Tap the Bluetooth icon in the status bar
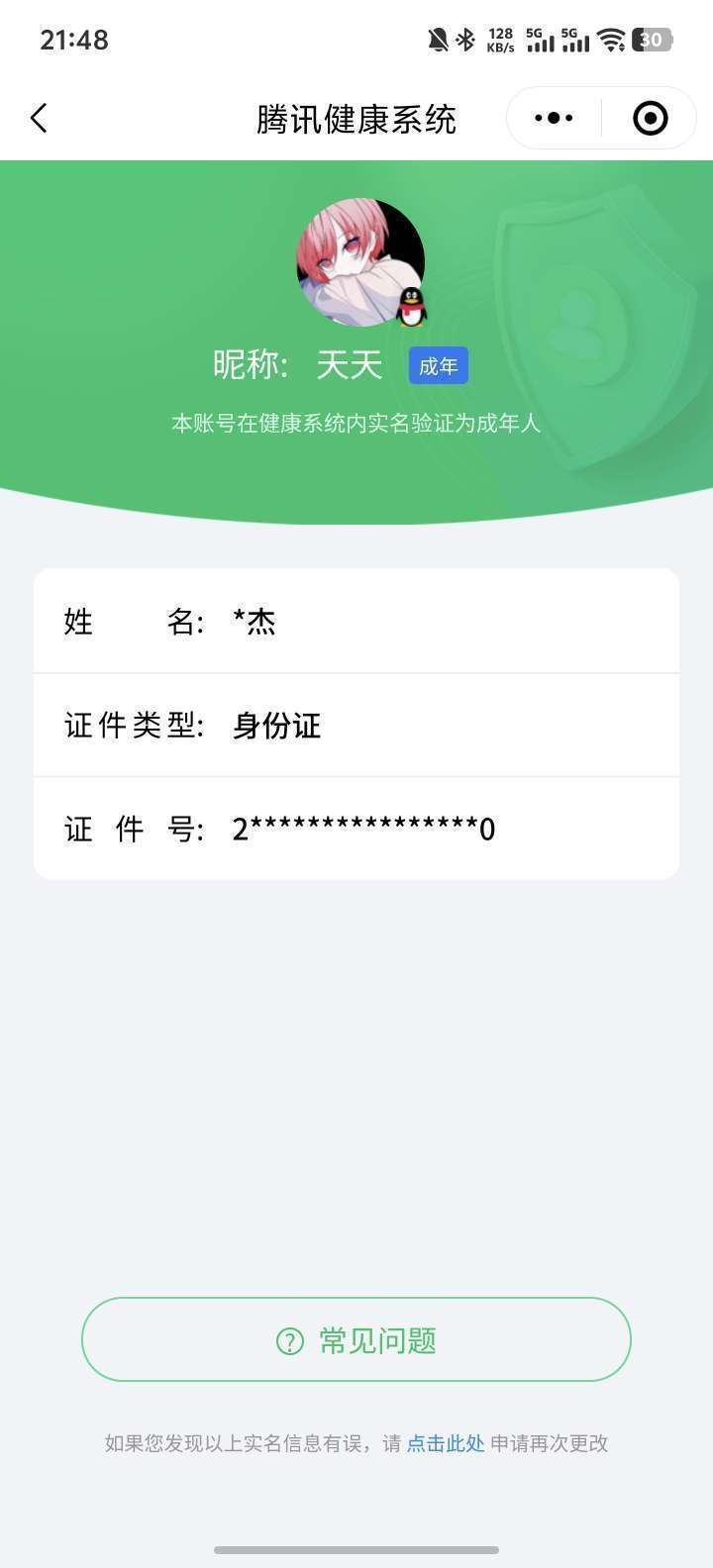This screenshot has width=713, height=1568. click(465, 39)
